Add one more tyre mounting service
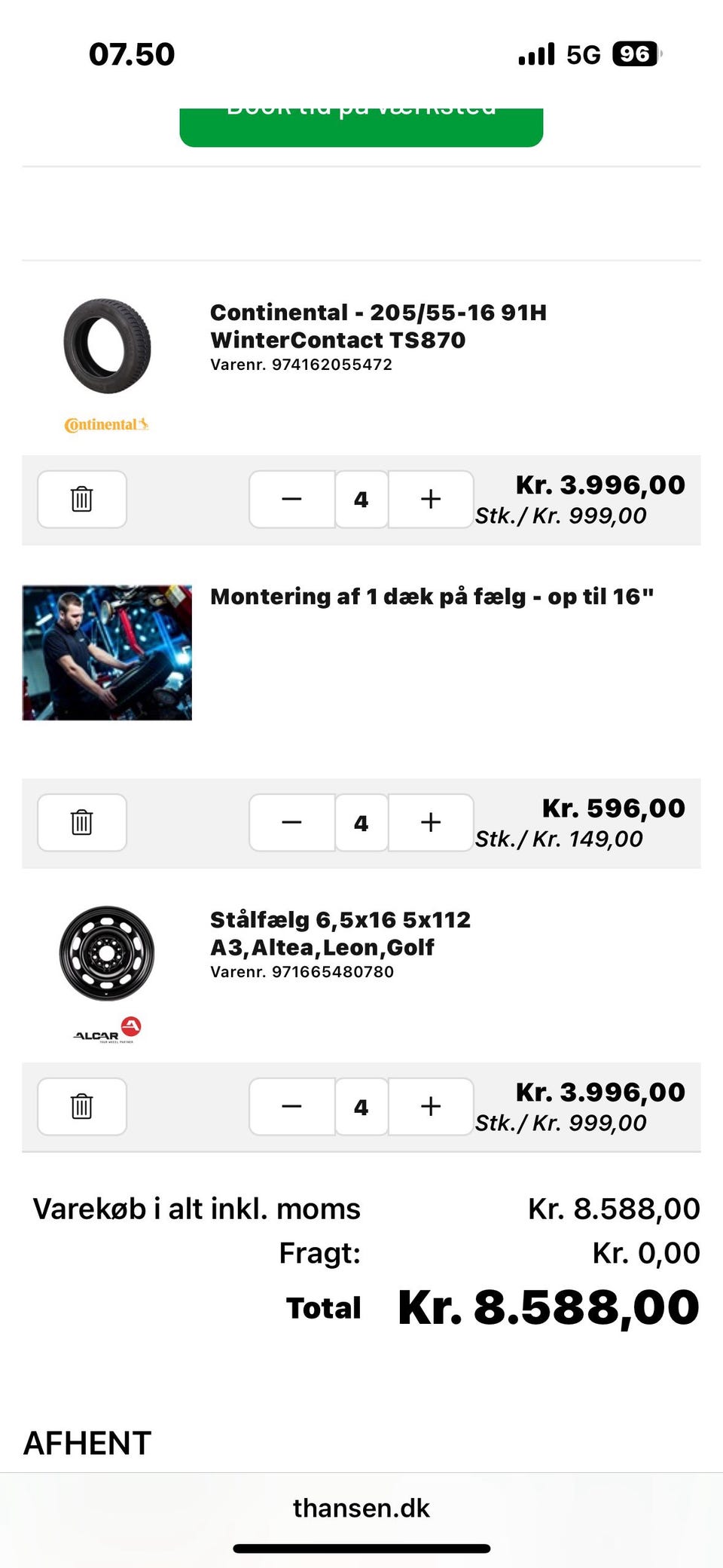723x1568 pixels. (431, 823)
